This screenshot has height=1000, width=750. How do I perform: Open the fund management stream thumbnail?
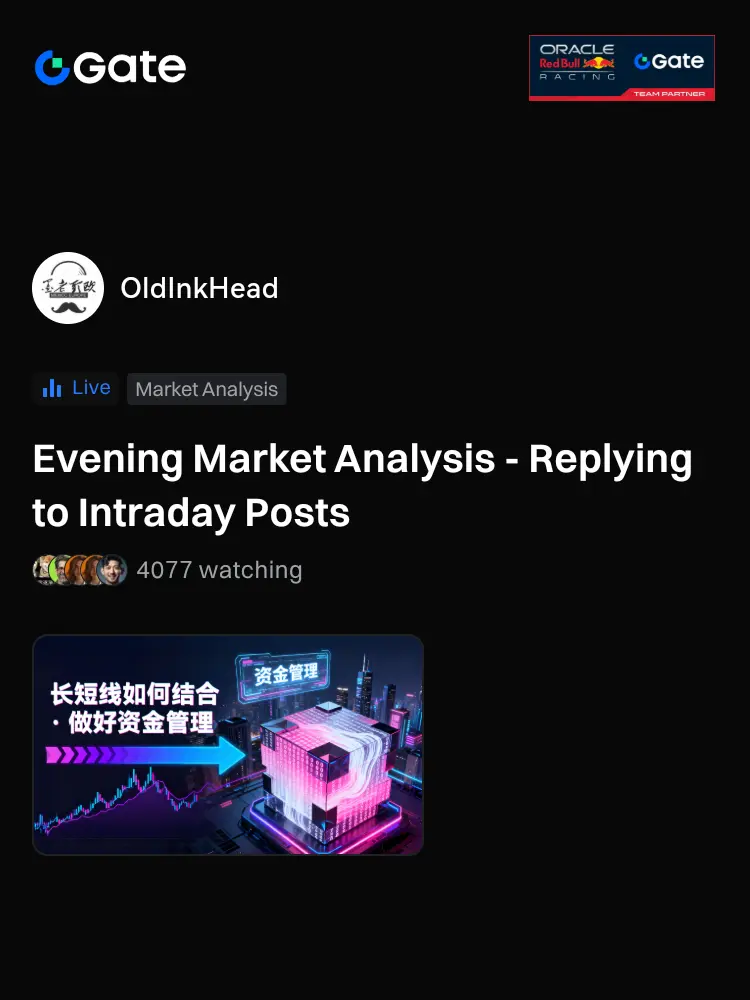point(228,744)
